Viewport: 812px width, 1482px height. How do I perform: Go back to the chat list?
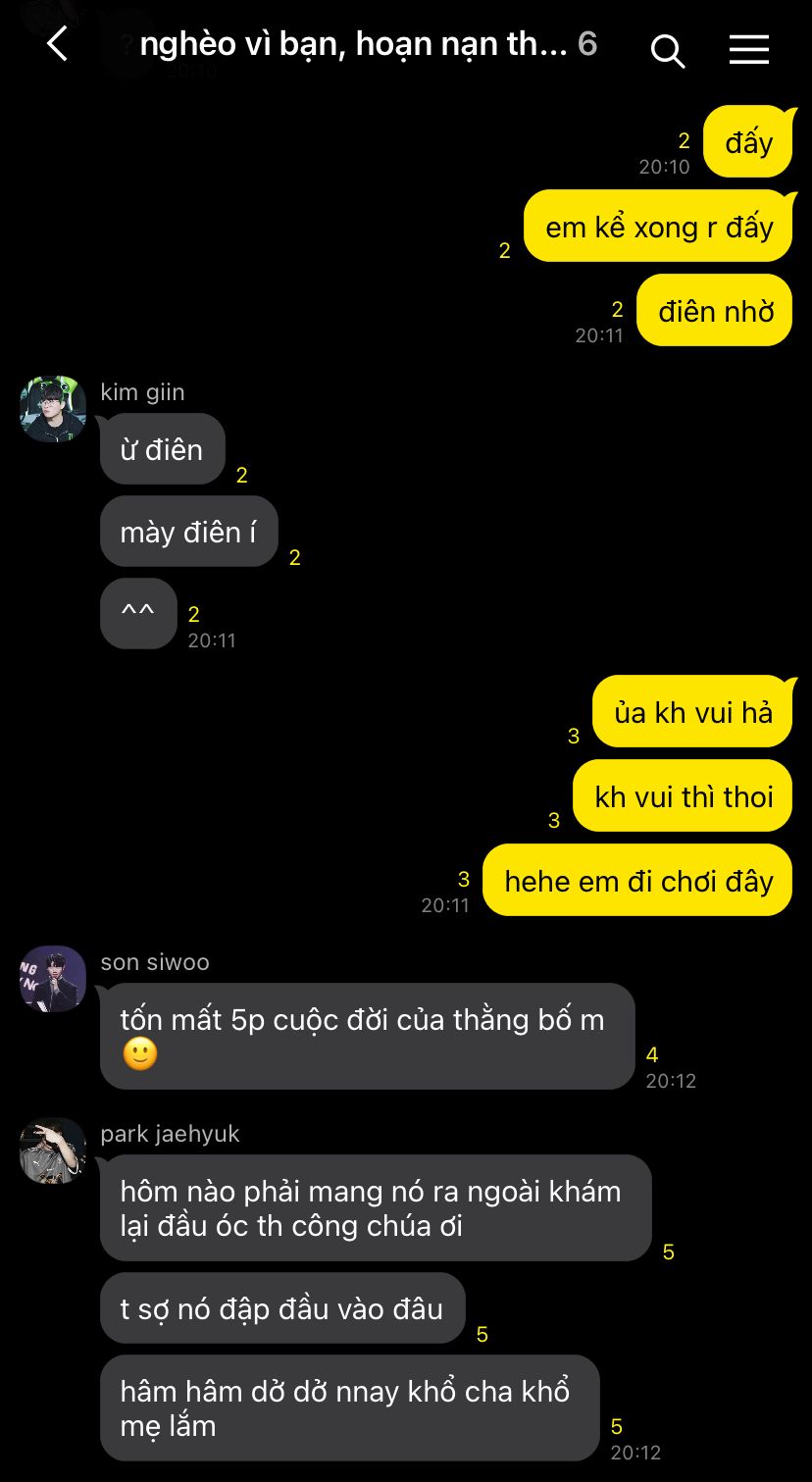pyautogui.click(x=58, y=44)
